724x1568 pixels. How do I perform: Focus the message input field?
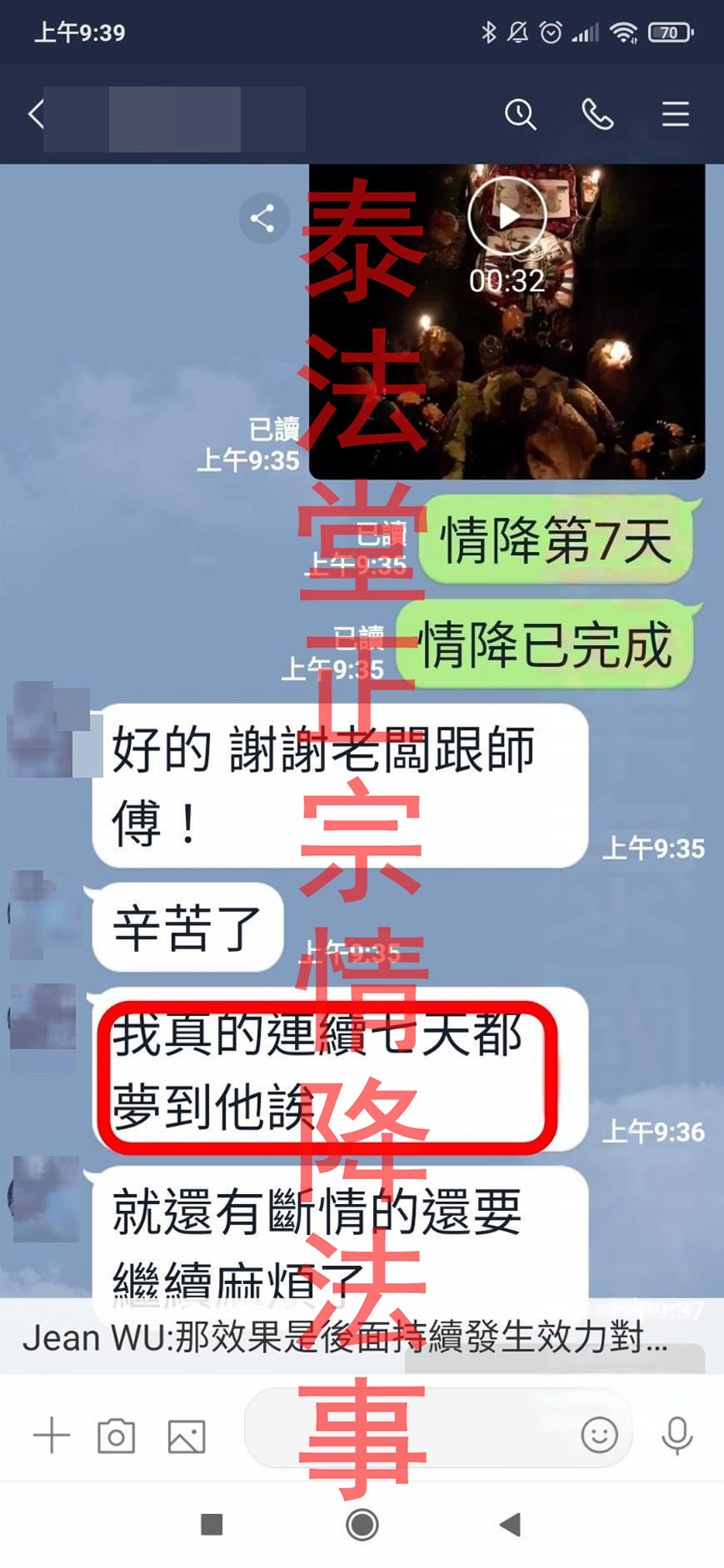click(408, 1435)
